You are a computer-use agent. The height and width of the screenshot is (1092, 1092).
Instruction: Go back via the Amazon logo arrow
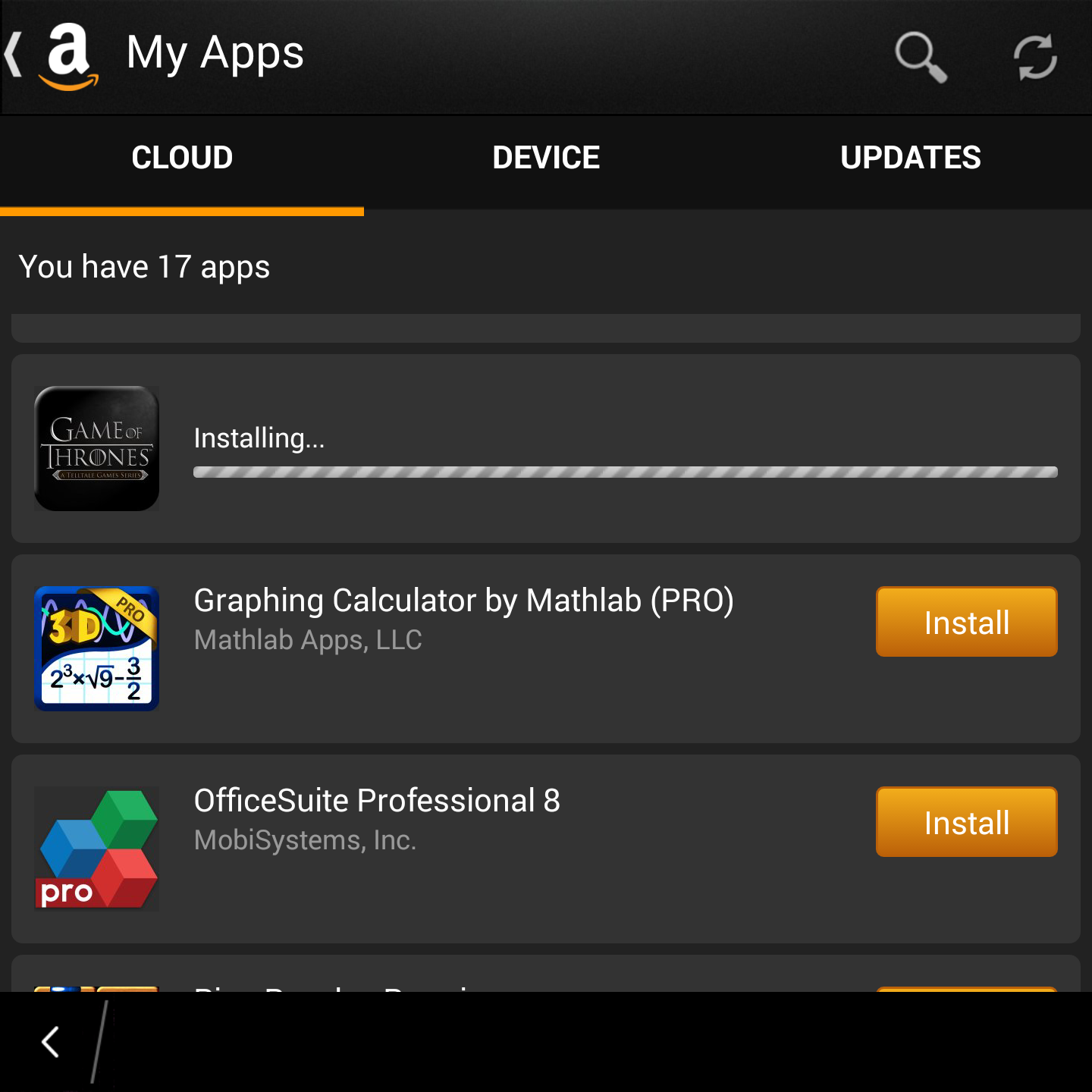pyautogui.click(x=53, y=56)
